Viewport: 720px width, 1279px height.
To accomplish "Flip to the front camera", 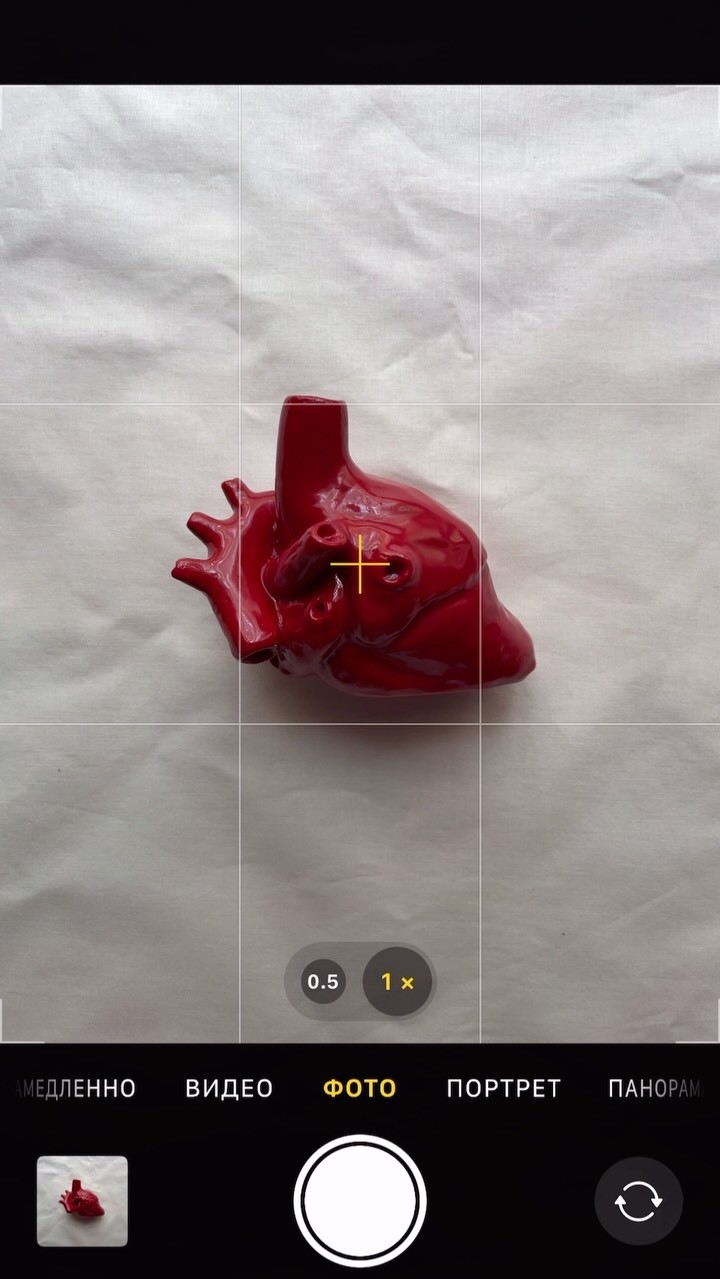I will coord(638,1201).
